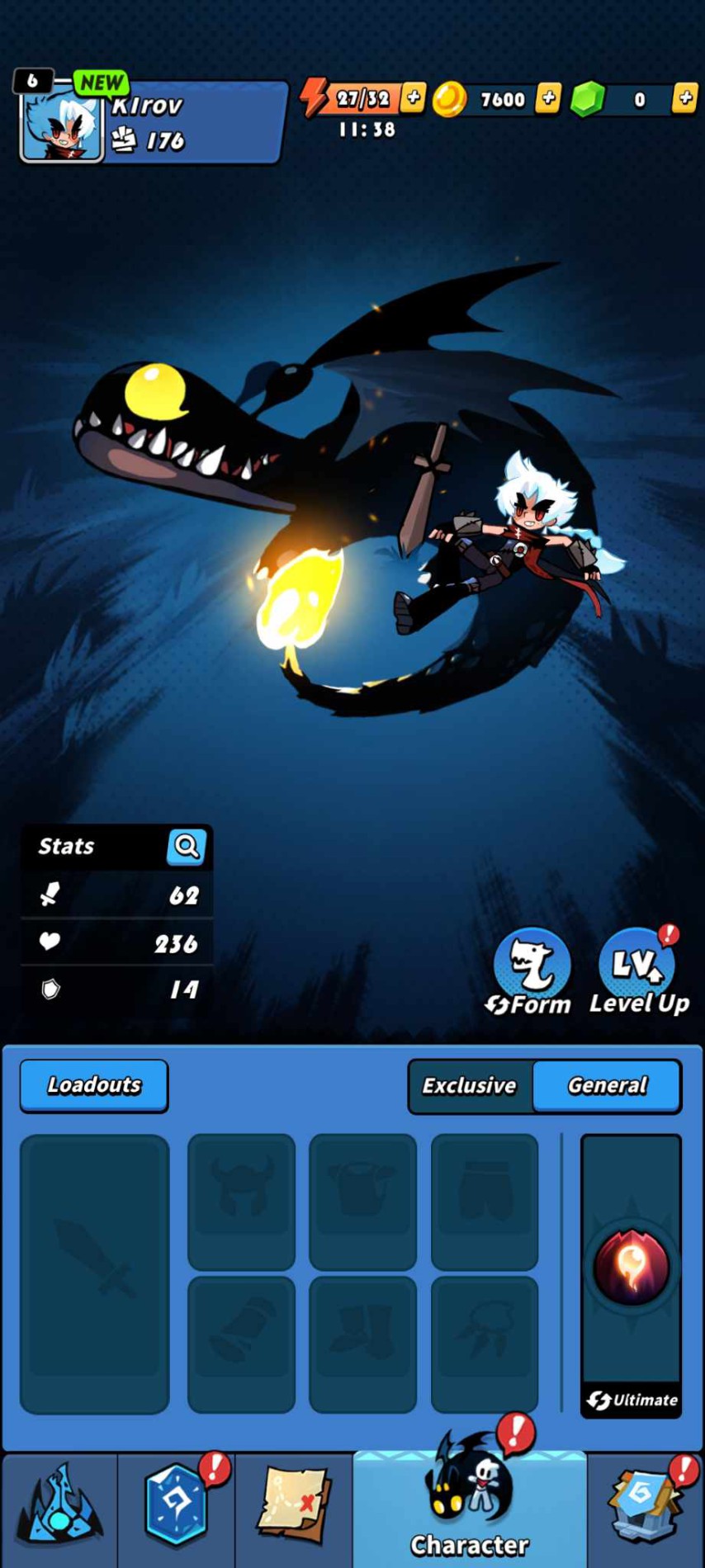Switch to Exclusive equipment tab
Screen dimensions: 705x1568
470,1085
